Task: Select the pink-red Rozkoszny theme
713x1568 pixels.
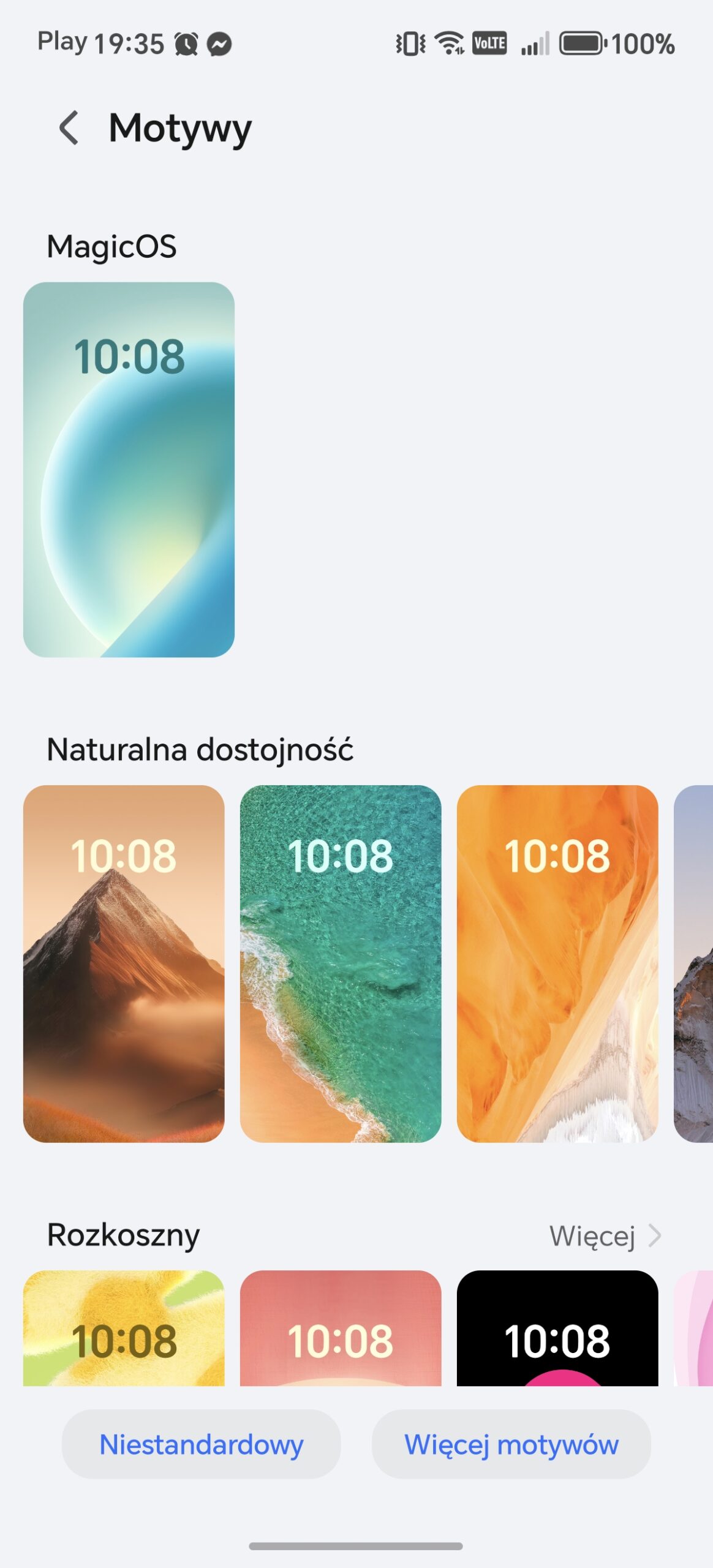Action: [x=341, y=1328]
